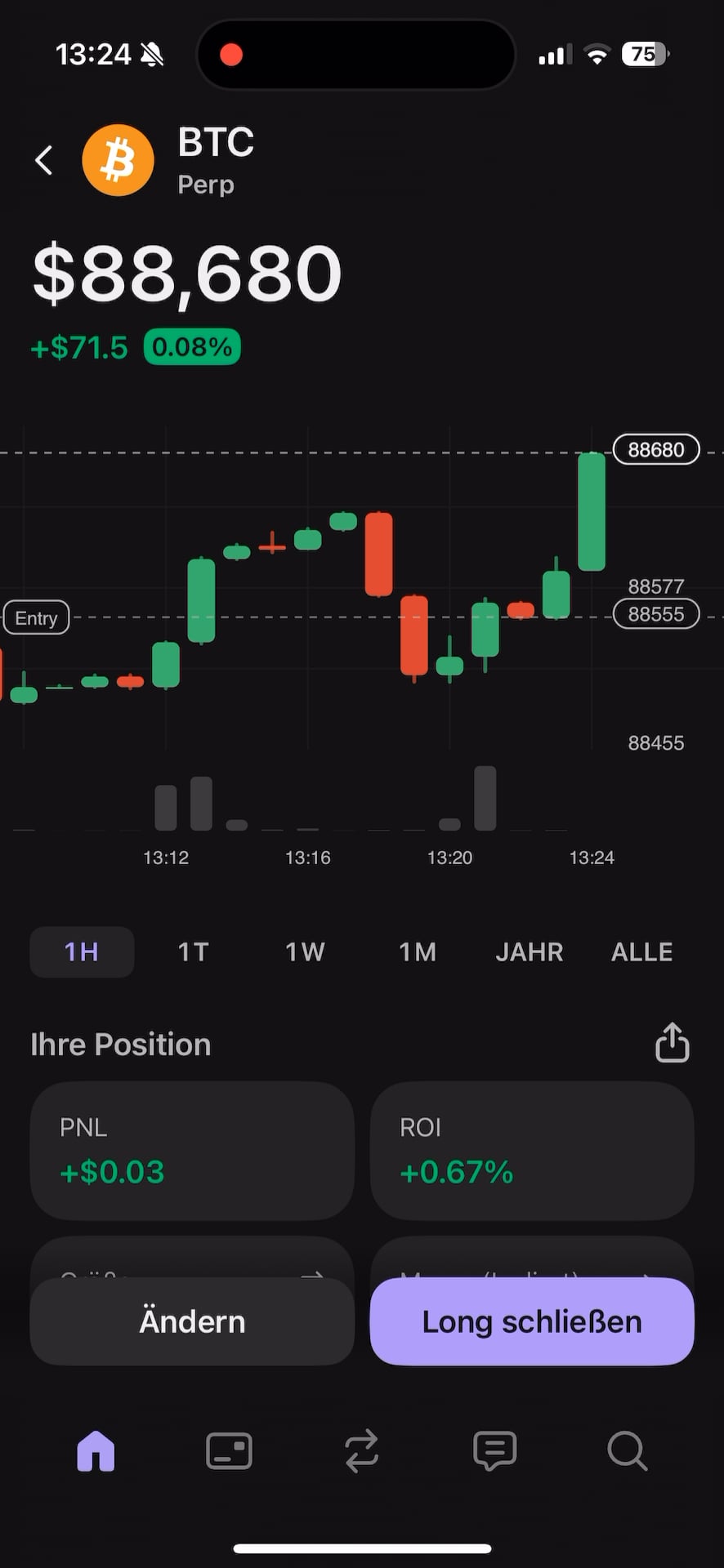Tap the Ändern button
Viewport: 724px width, 1568px height.
coord(192,1321)
